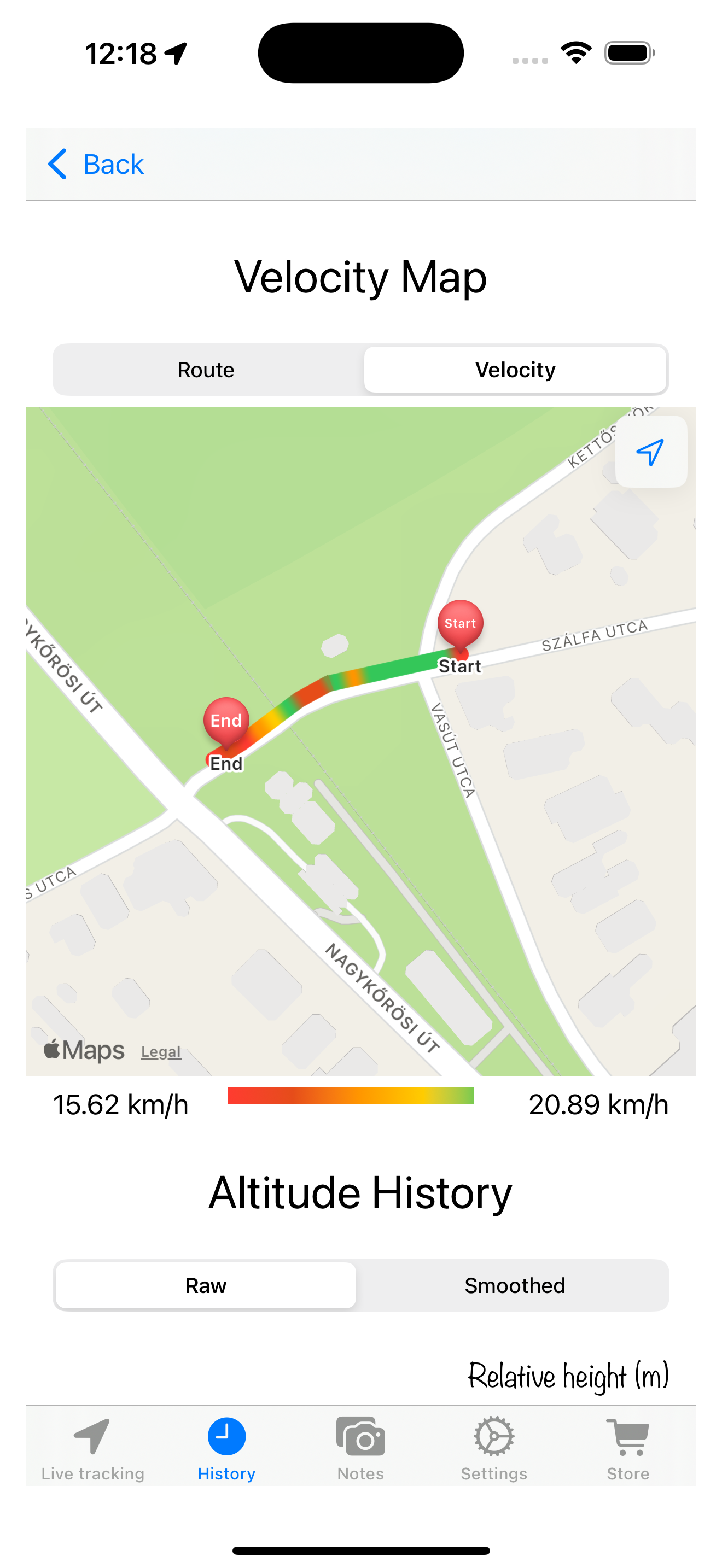Open Notes via the camera icon
Screen dimensions: 722x1568
click(x=360, y=1437)
